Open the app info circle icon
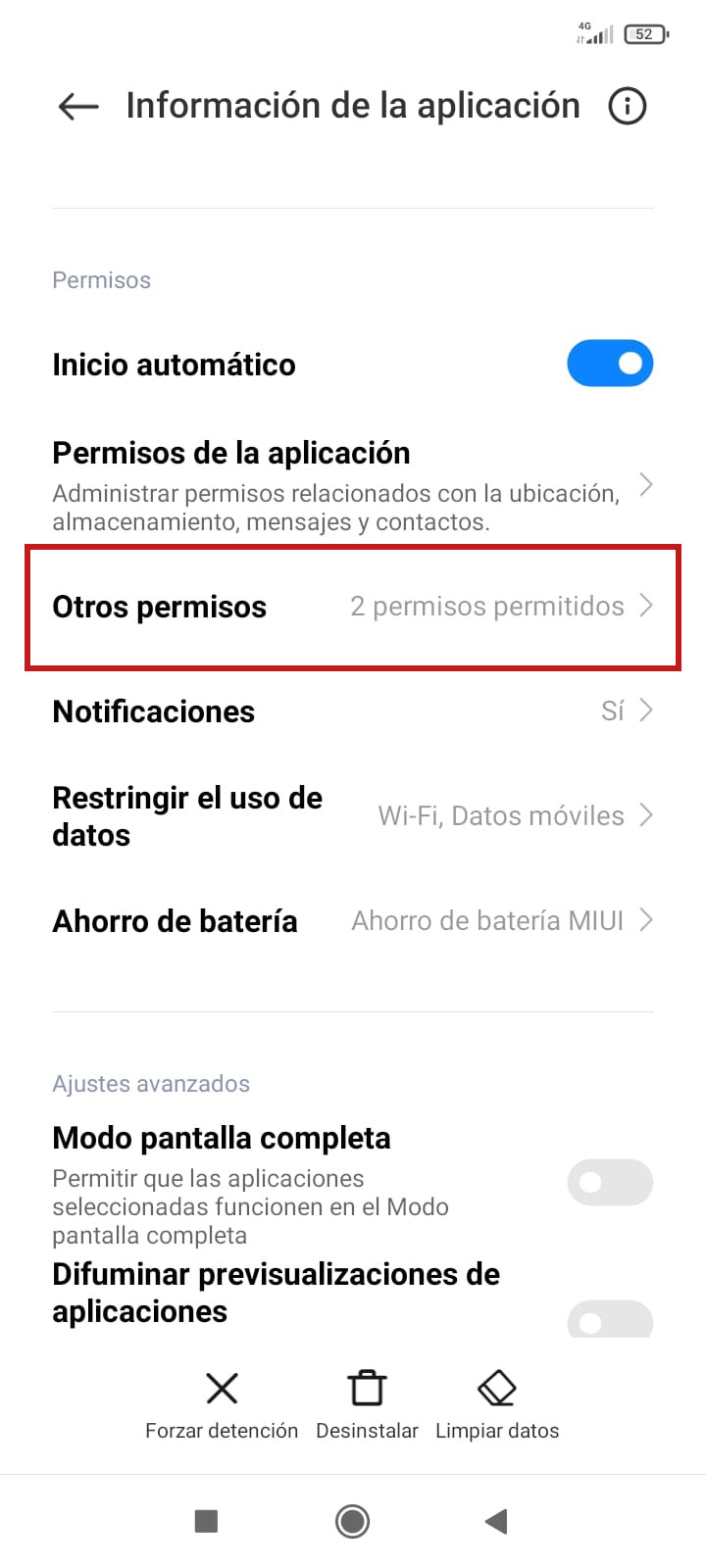 point(628,106)
